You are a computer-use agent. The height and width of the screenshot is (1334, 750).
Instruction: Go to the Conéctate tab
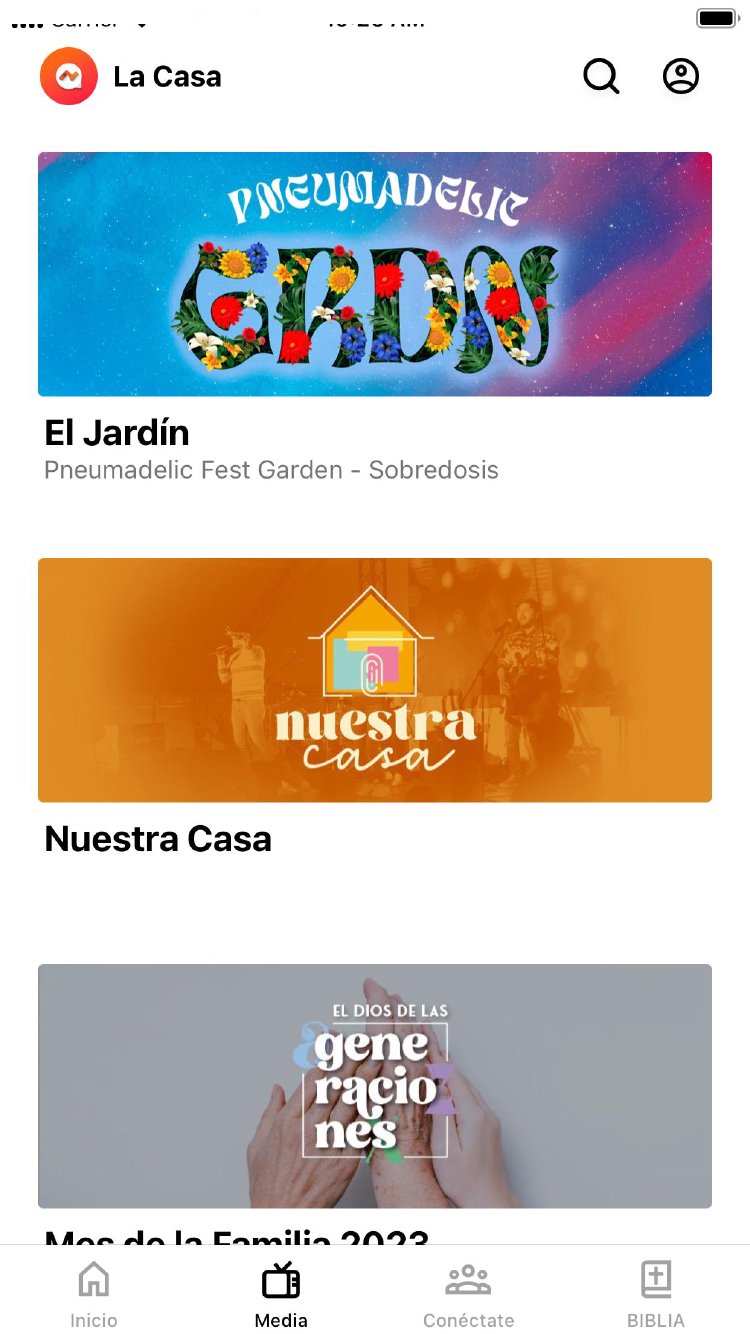(x=468, y=1294)
